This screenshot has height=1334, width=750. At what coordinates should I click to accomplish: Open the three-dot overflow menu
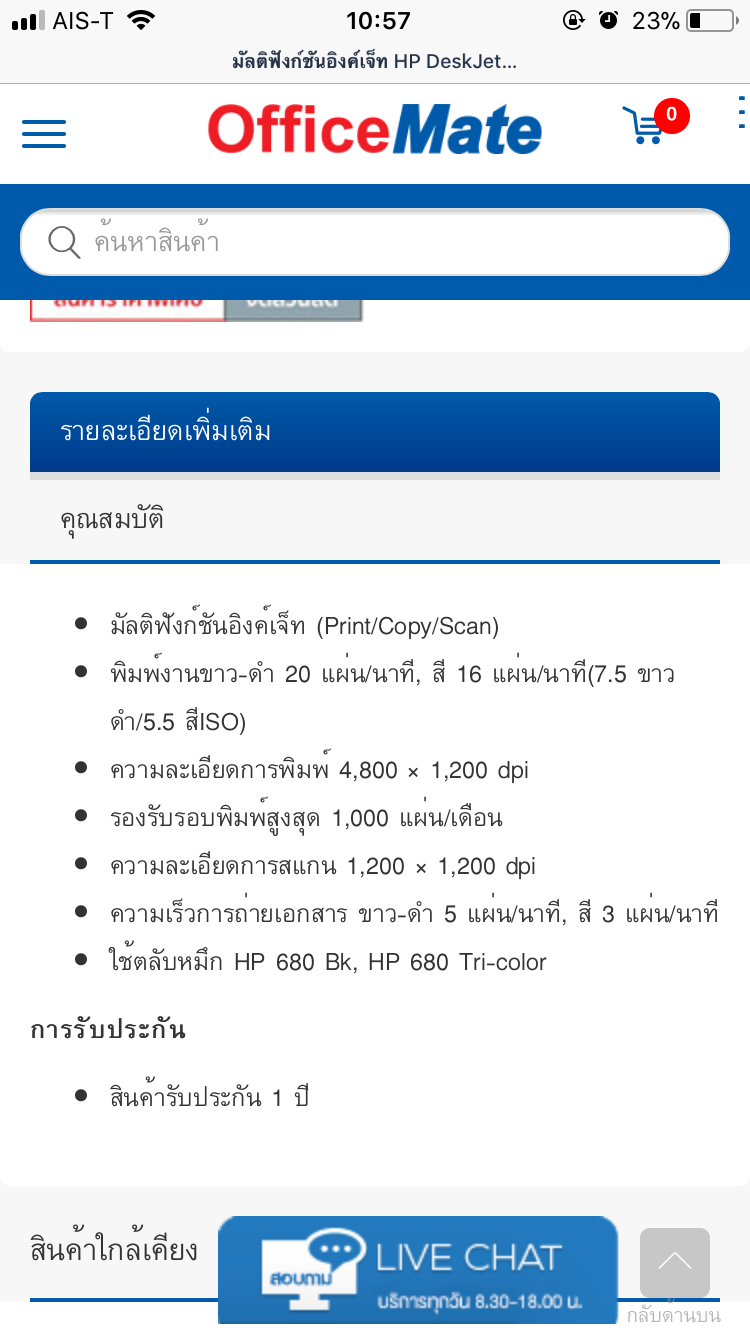tap(741, 113)
